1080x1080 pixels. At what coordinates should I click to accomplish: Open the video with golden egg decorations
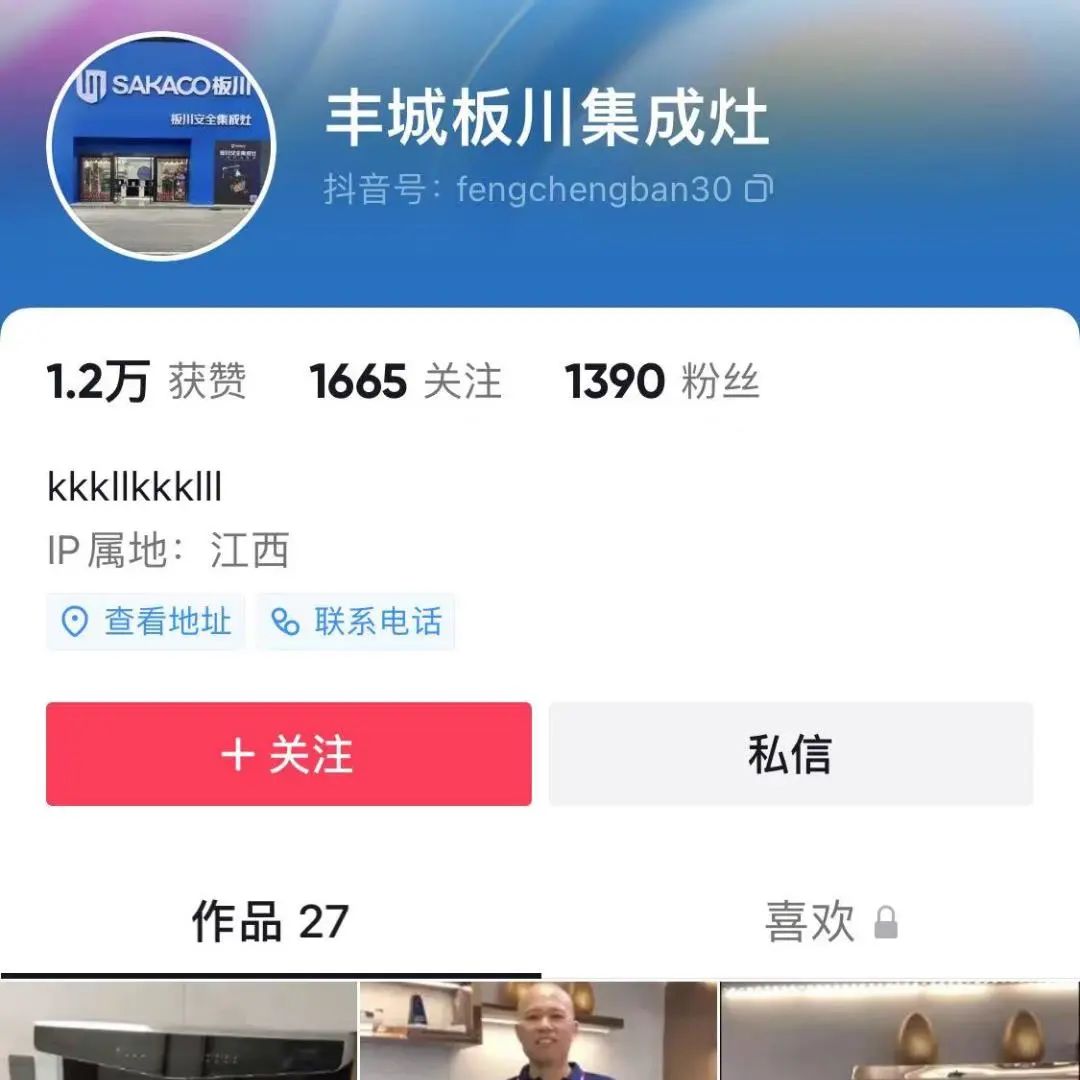(x=900, y=1032)
